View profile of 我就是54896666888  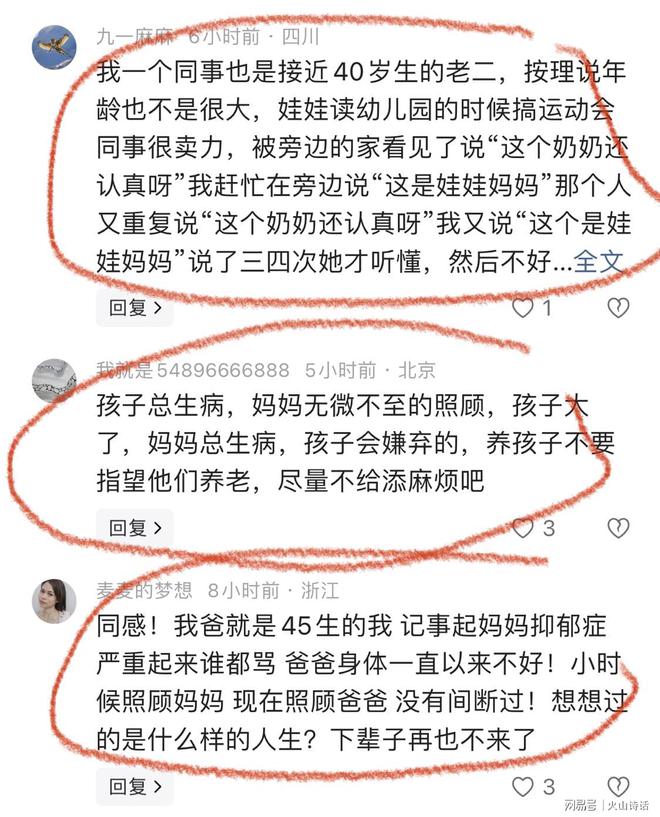55,379
